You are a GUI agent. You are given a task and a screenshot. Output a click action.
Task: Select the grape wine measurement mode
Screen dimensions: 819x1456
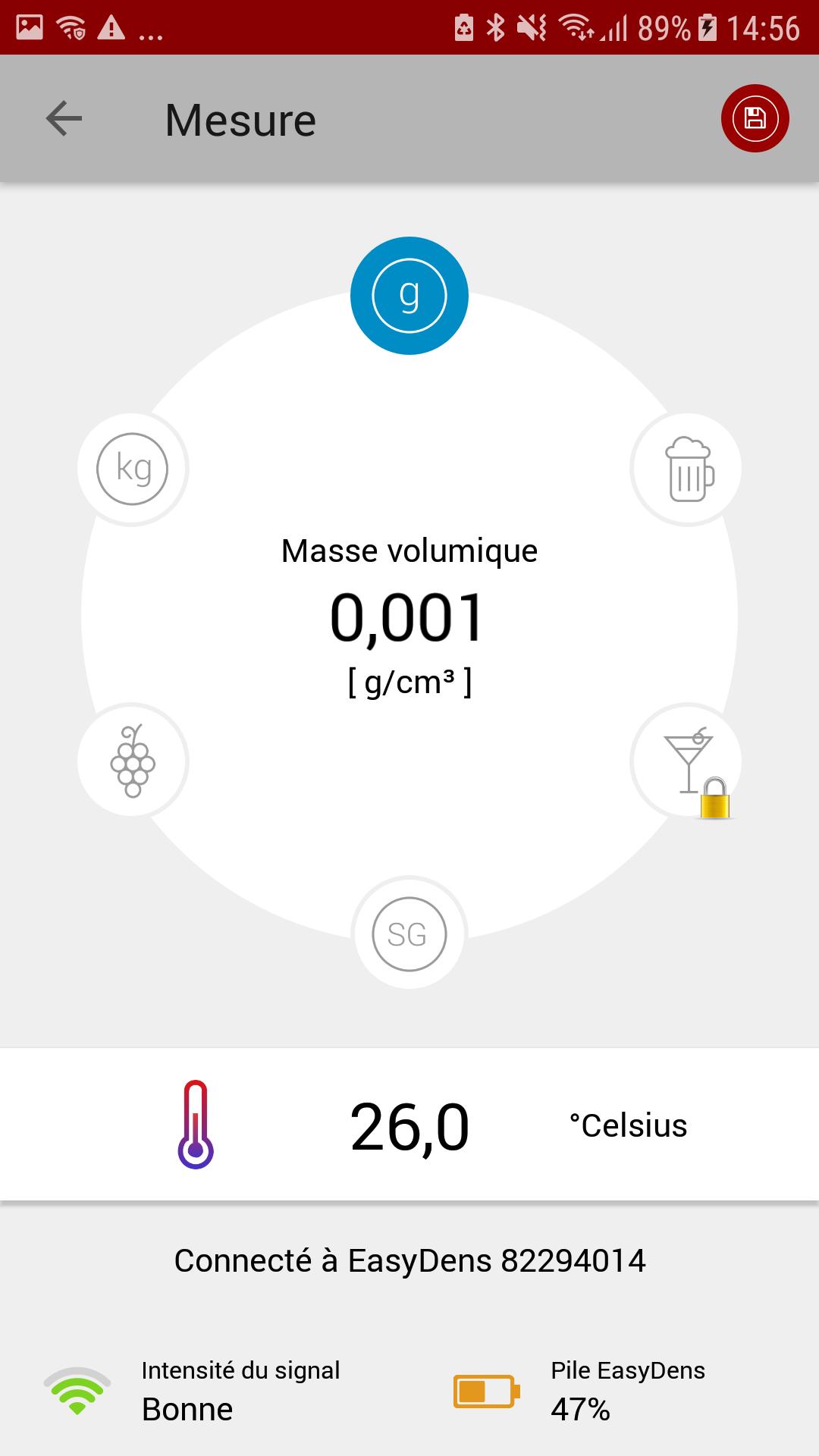[x=133, y=761]
